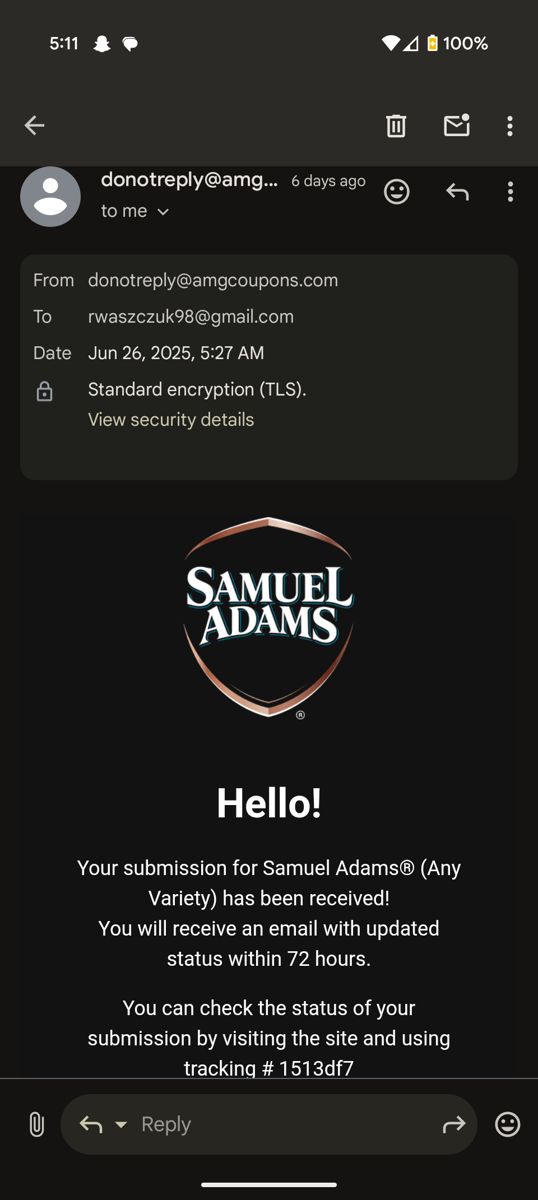Mark the email as unread

tap(456, 125)
